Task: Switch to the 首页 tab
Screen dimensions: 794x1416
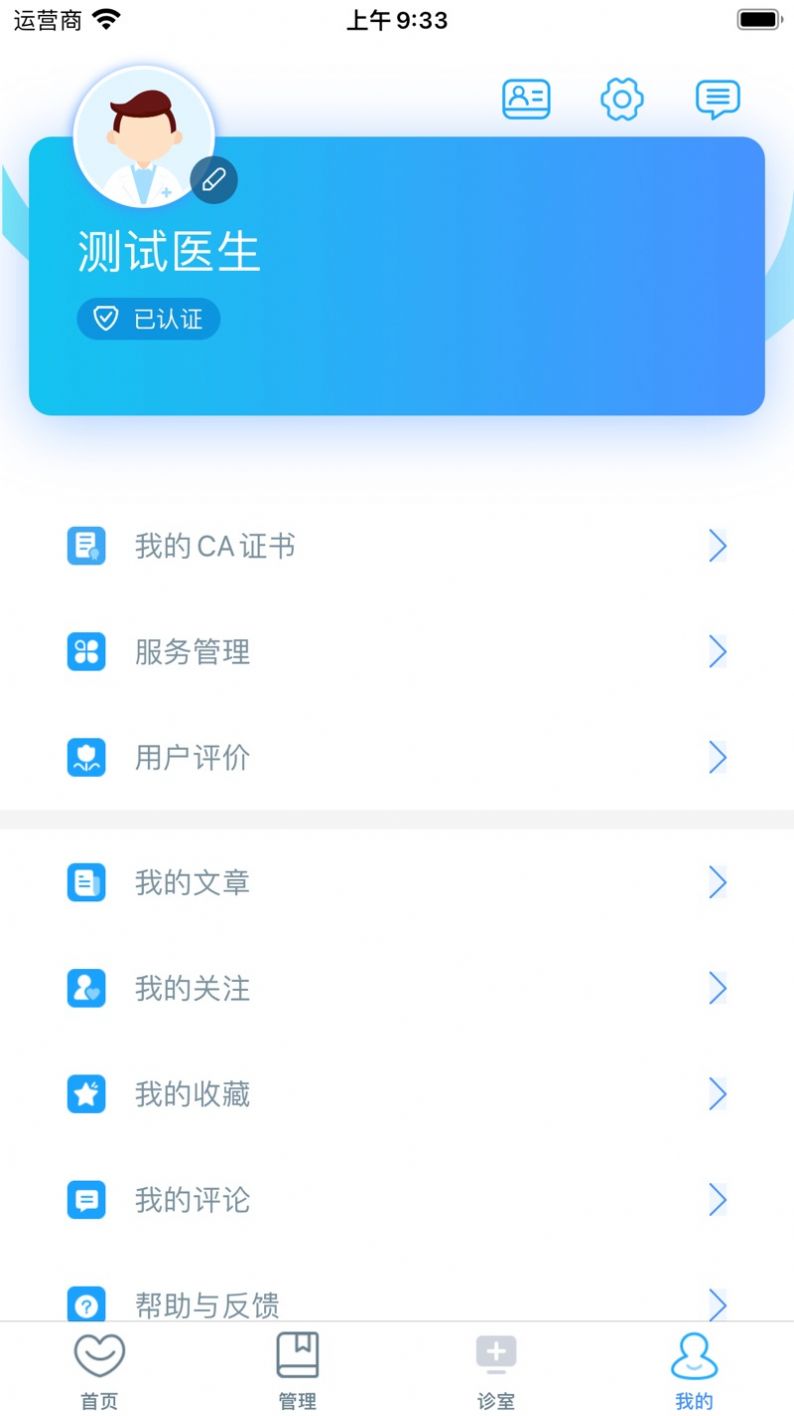Action: point(99,1370)
